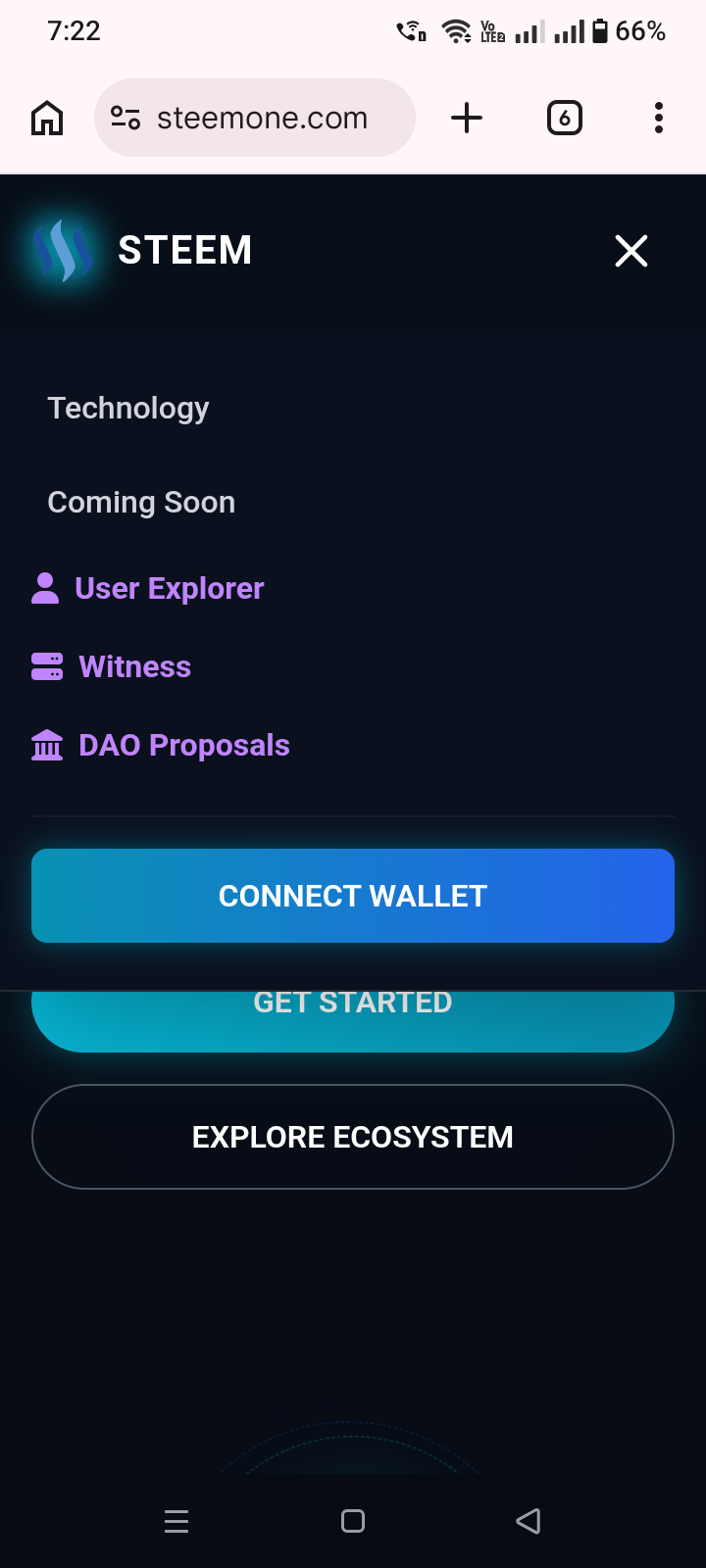Close the STEEM navigation menu
Image resolution: width=706 pixels, height=1568 pixels.
631,251
